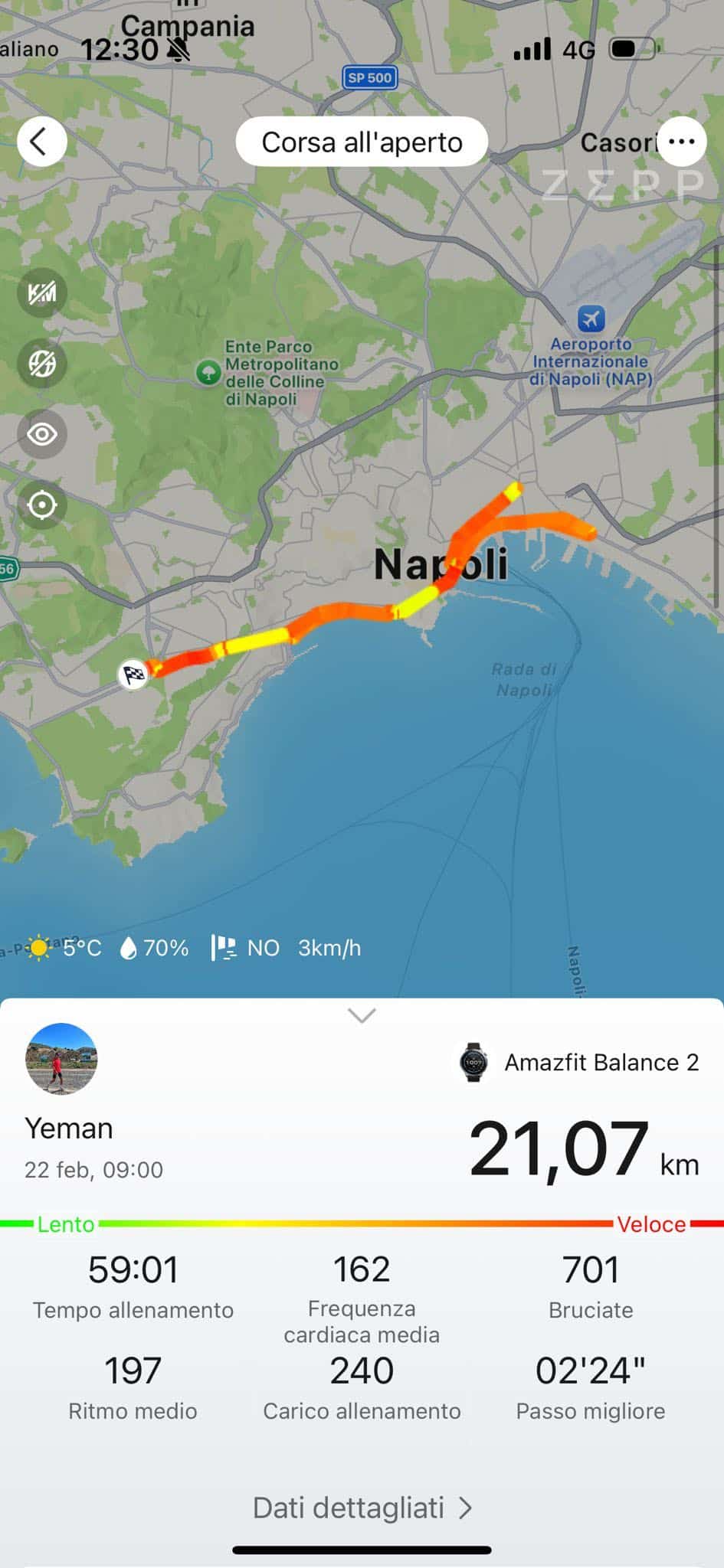Tap the Aeroporto di Napoli airplane icon
Screen dimensions: 724x1568
click(591, 318)
